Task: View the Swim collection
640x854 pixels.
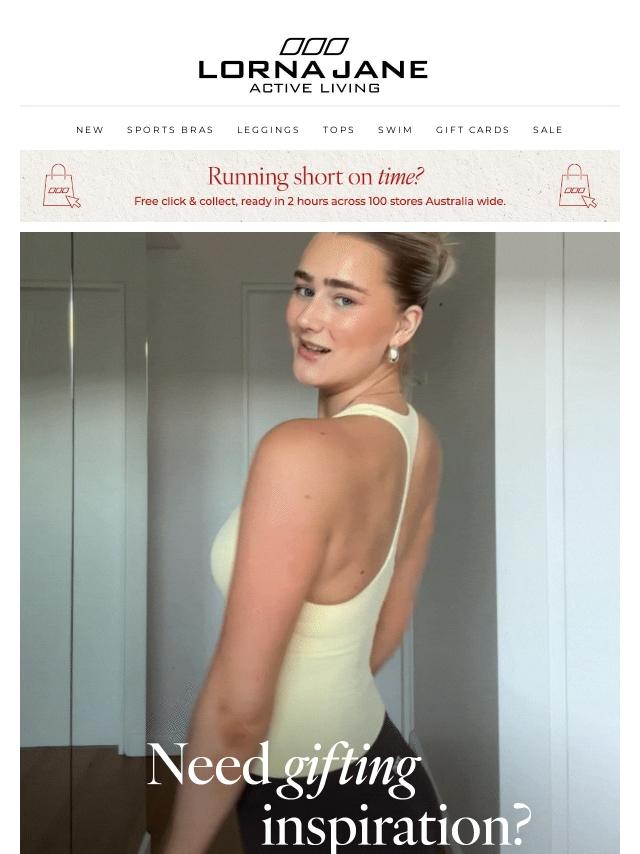Action: (x=395, y=130)
